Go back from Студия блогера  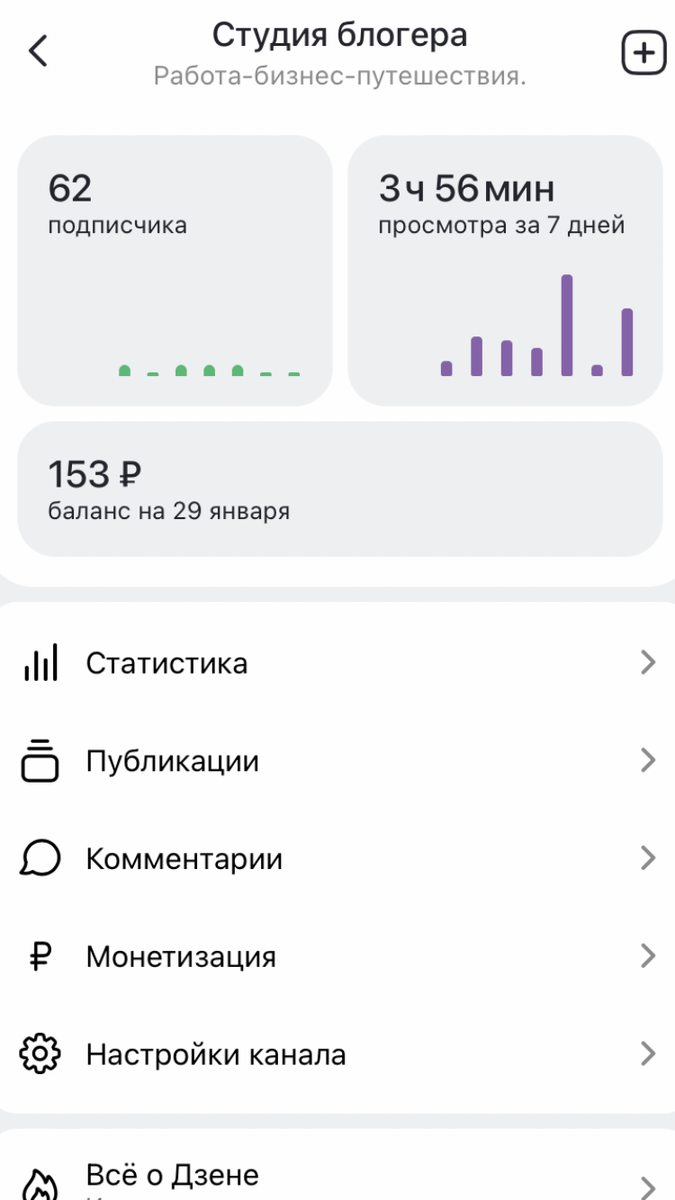pos(38,51)
